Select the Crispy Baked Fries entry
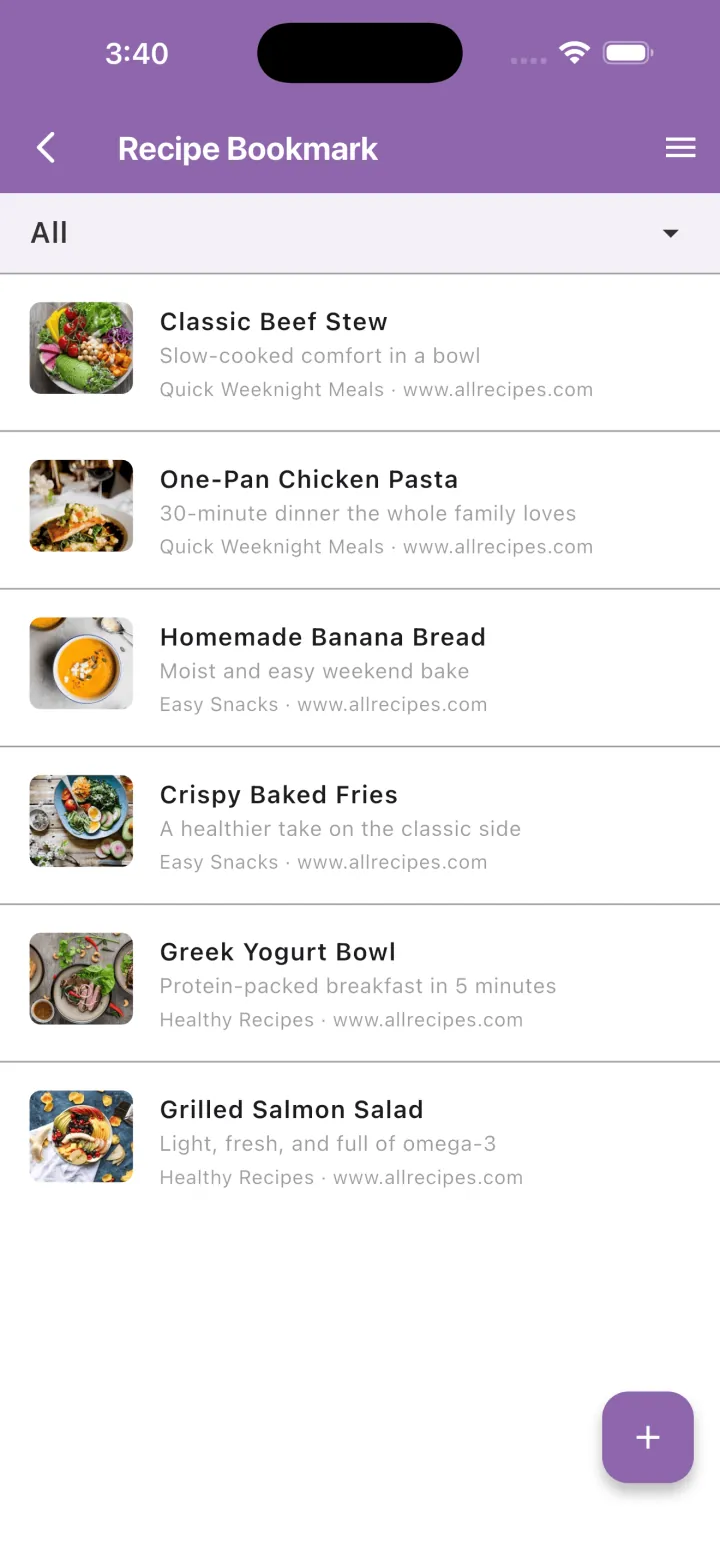This screenshot has height=1565, width=720. [360, 826]
